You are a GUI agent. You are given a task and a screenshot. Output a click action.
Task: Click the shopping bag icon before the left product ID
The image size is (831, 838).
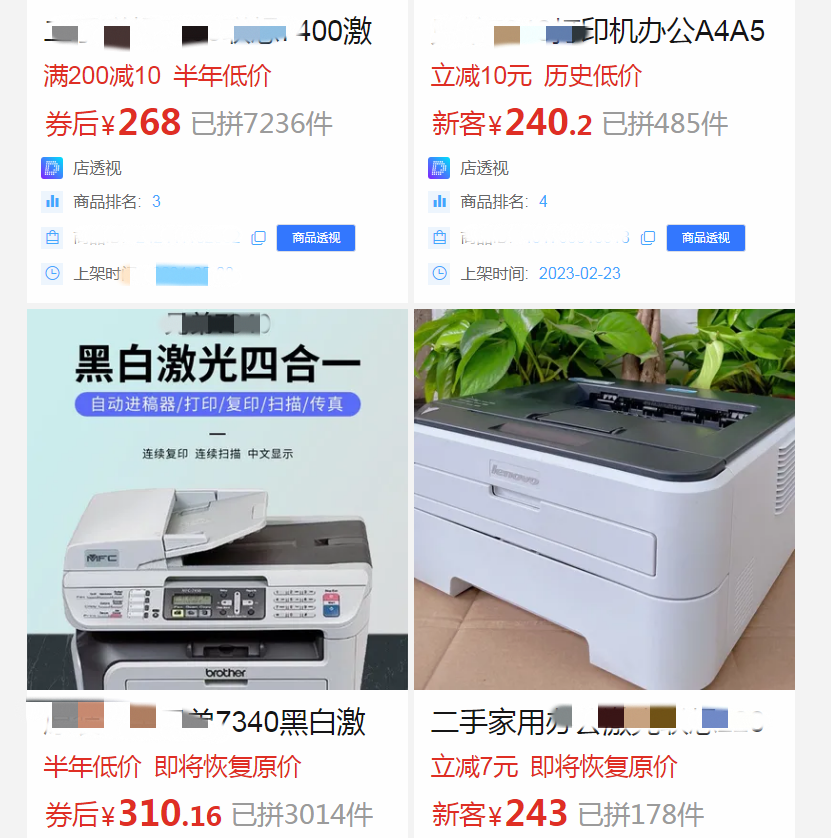(x=51, y=237)
